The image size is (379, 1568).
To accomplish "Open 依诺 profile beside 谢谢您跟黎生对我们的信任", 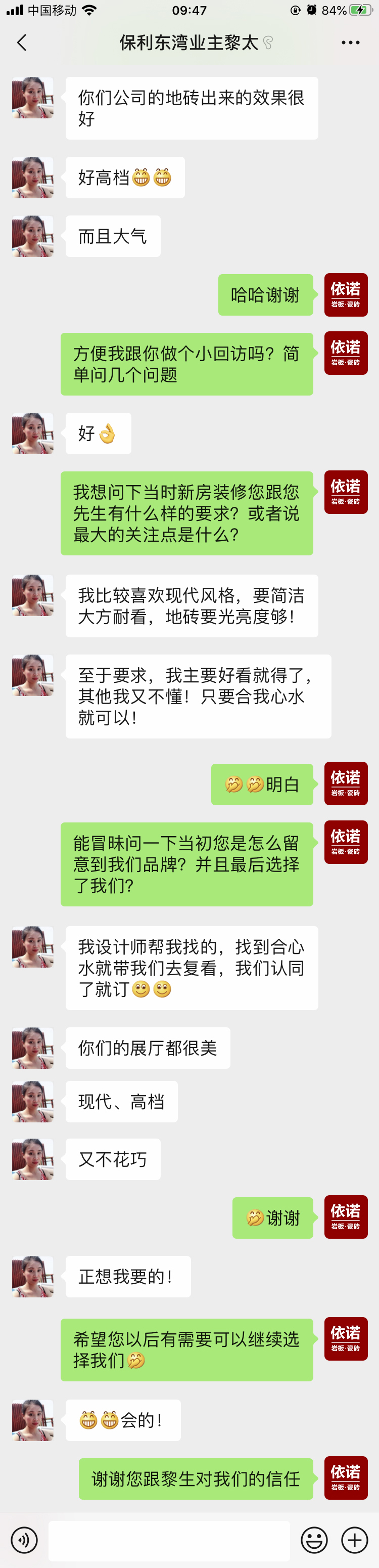I will pos(346,1477).
